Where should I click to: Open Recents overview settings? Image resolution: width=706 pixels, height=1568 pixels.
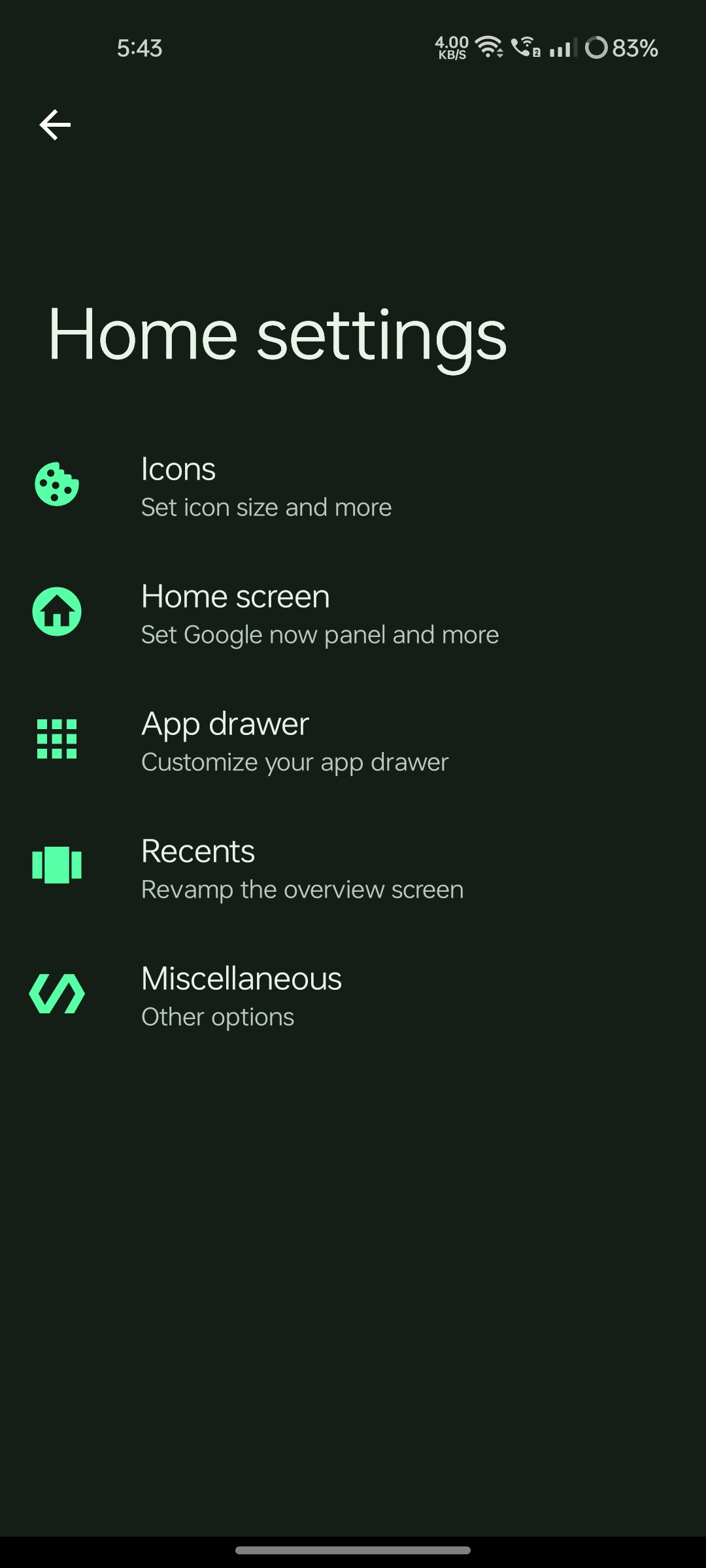click(301, 869)
